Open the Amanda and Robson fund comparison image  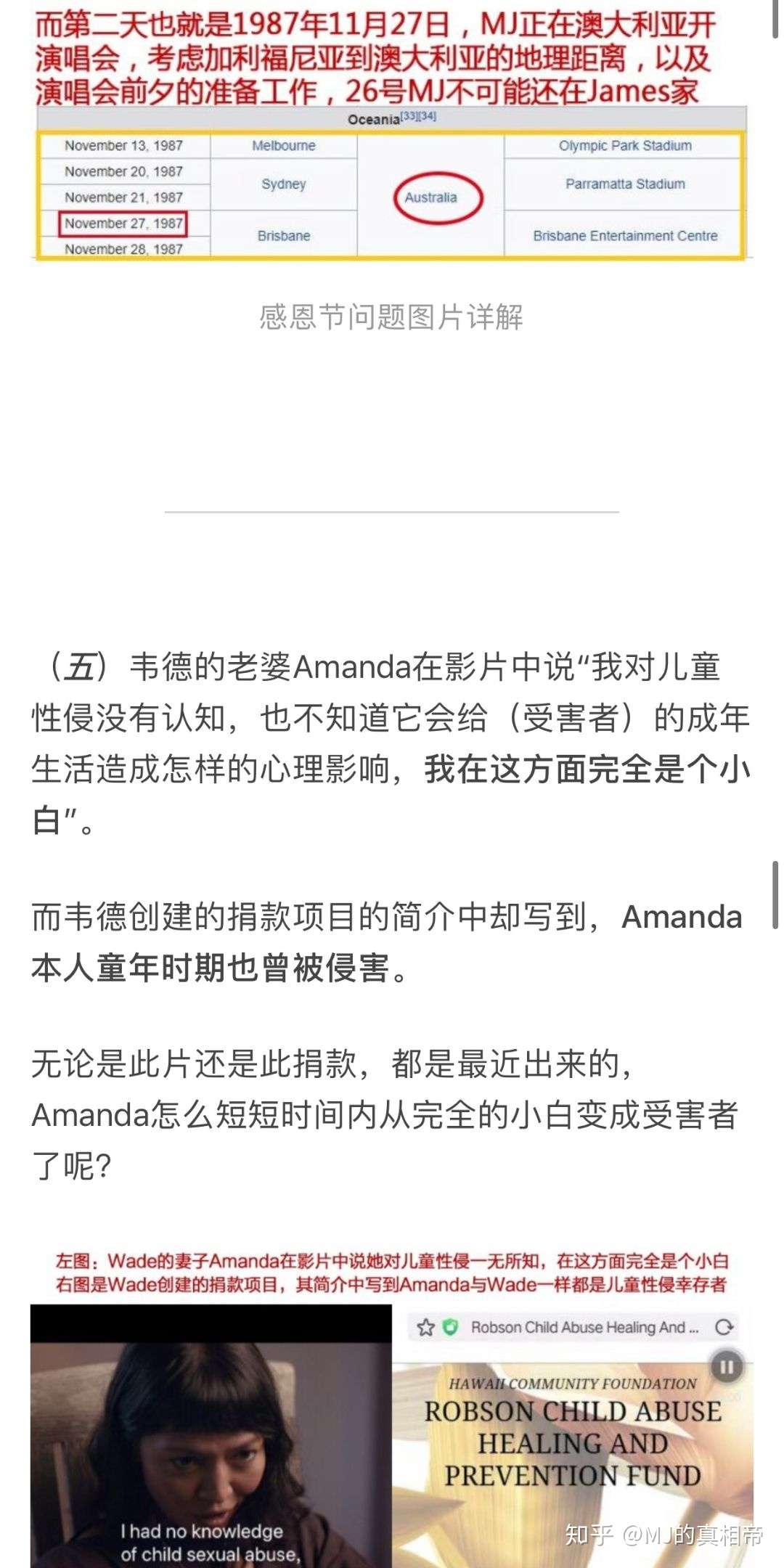[392, 1408]
